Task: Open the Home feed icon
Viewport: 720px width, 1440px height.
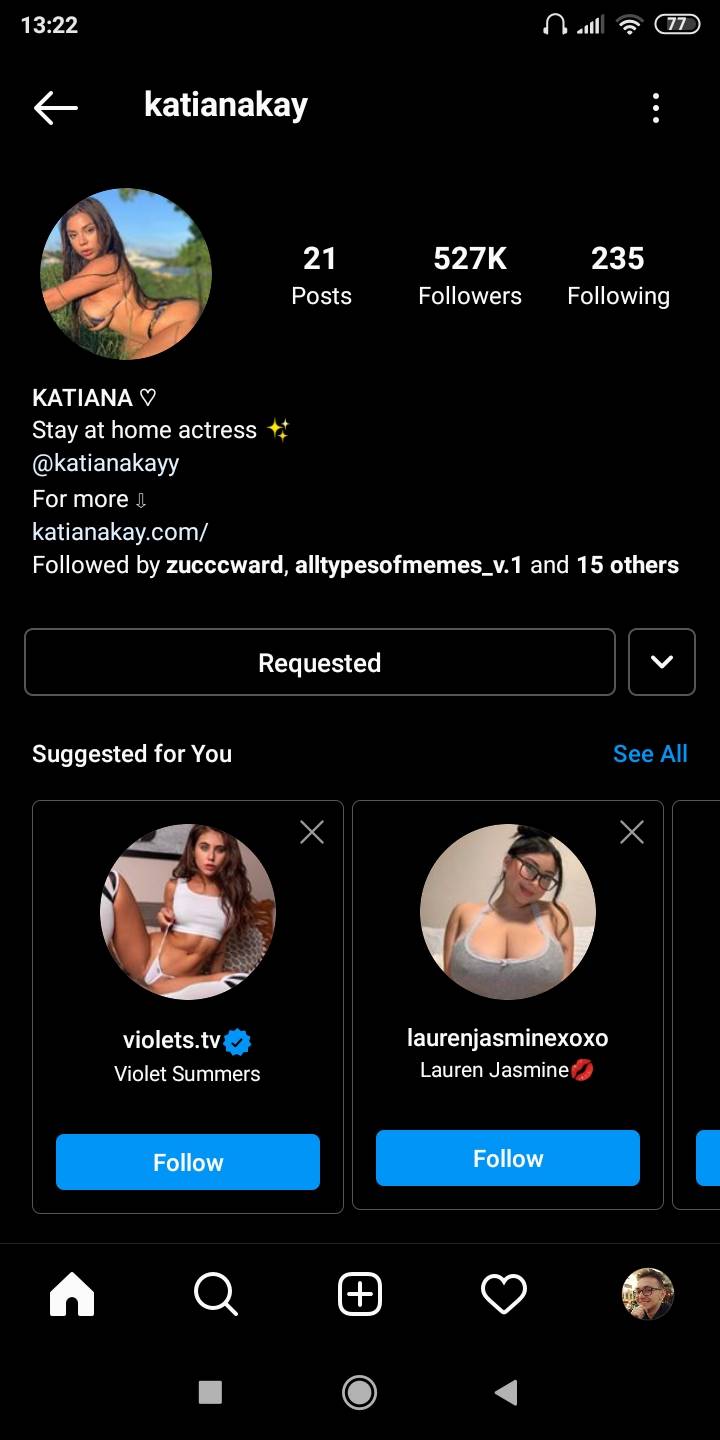Action: point(71,1293)
